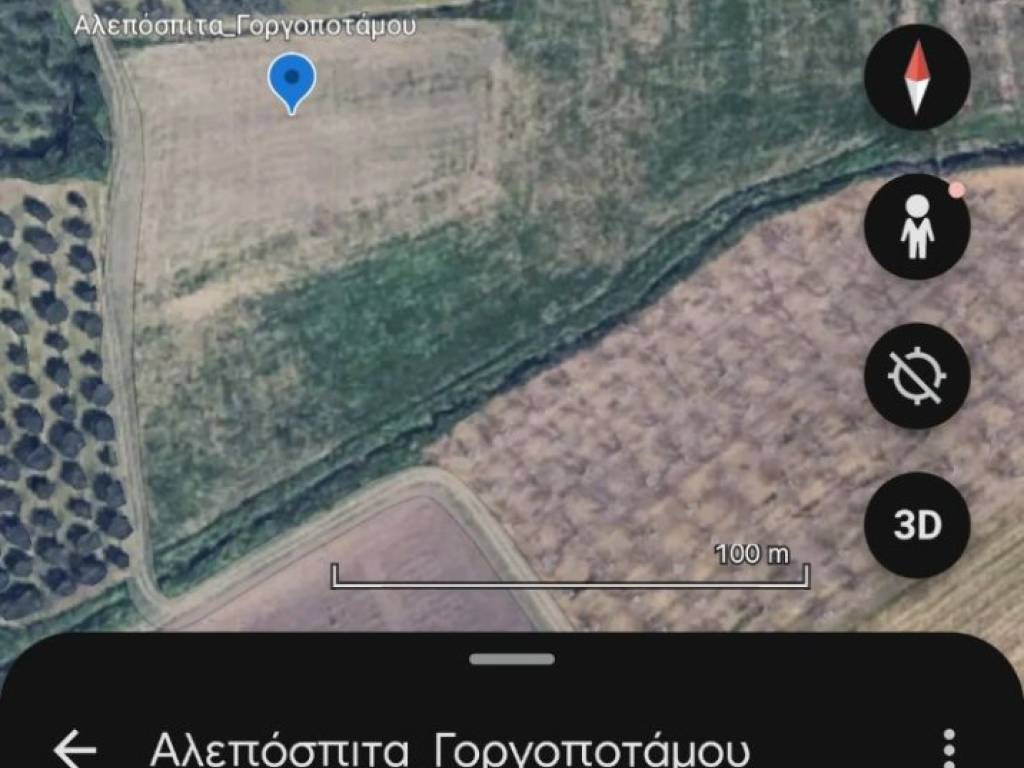Select the blue Αλεπόσπιτα_Γοργοποτάμου placemark pin

(x=292, y=82)
